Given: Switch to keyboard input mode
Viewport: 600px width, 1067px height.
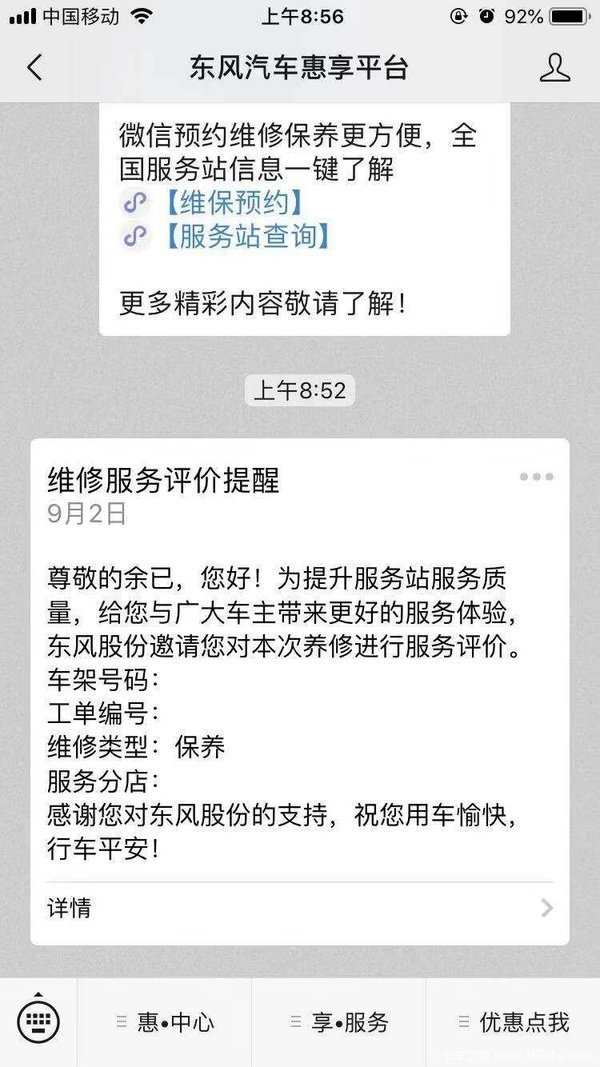Looking at the screenshot, I should (x=39, y=1021).
